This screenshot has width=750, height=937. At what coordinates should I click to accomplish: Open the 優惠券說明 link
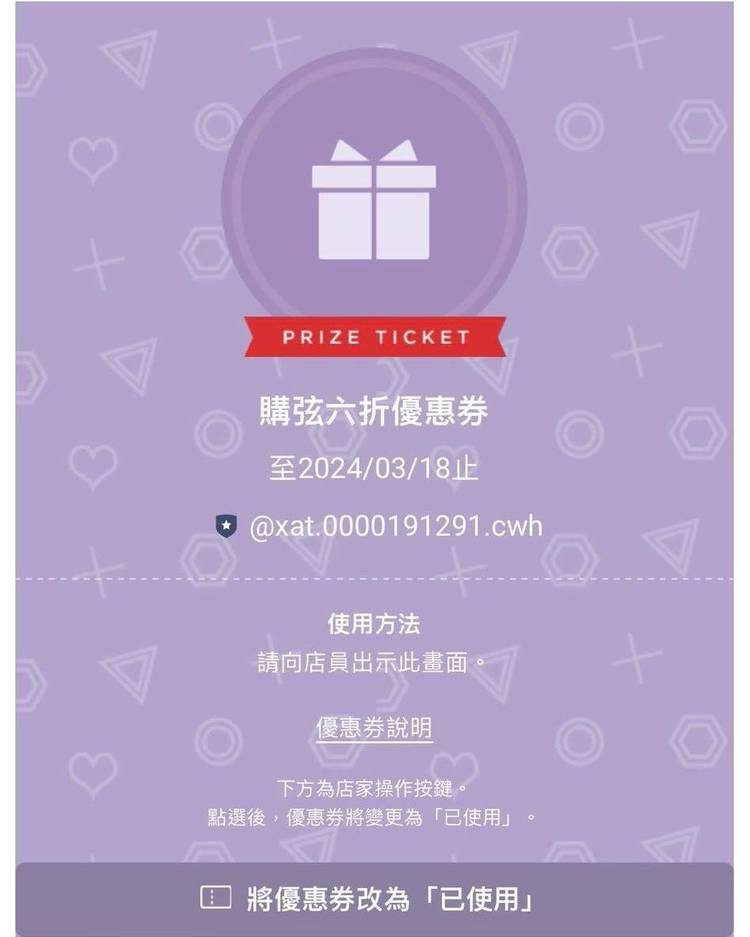click(374, 727)
